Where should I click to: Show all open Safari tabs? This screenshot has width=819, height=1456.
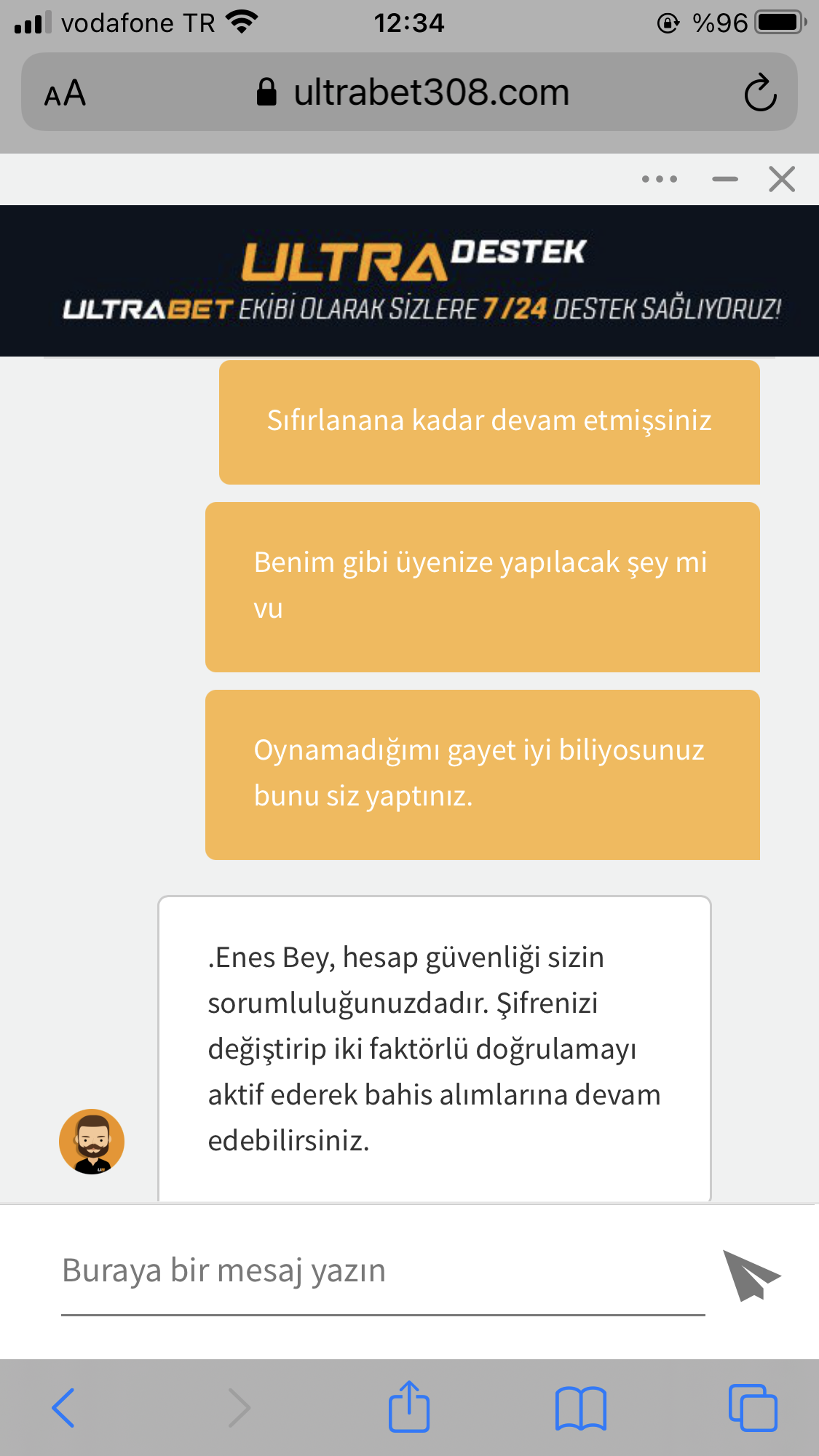point(752,1408)
